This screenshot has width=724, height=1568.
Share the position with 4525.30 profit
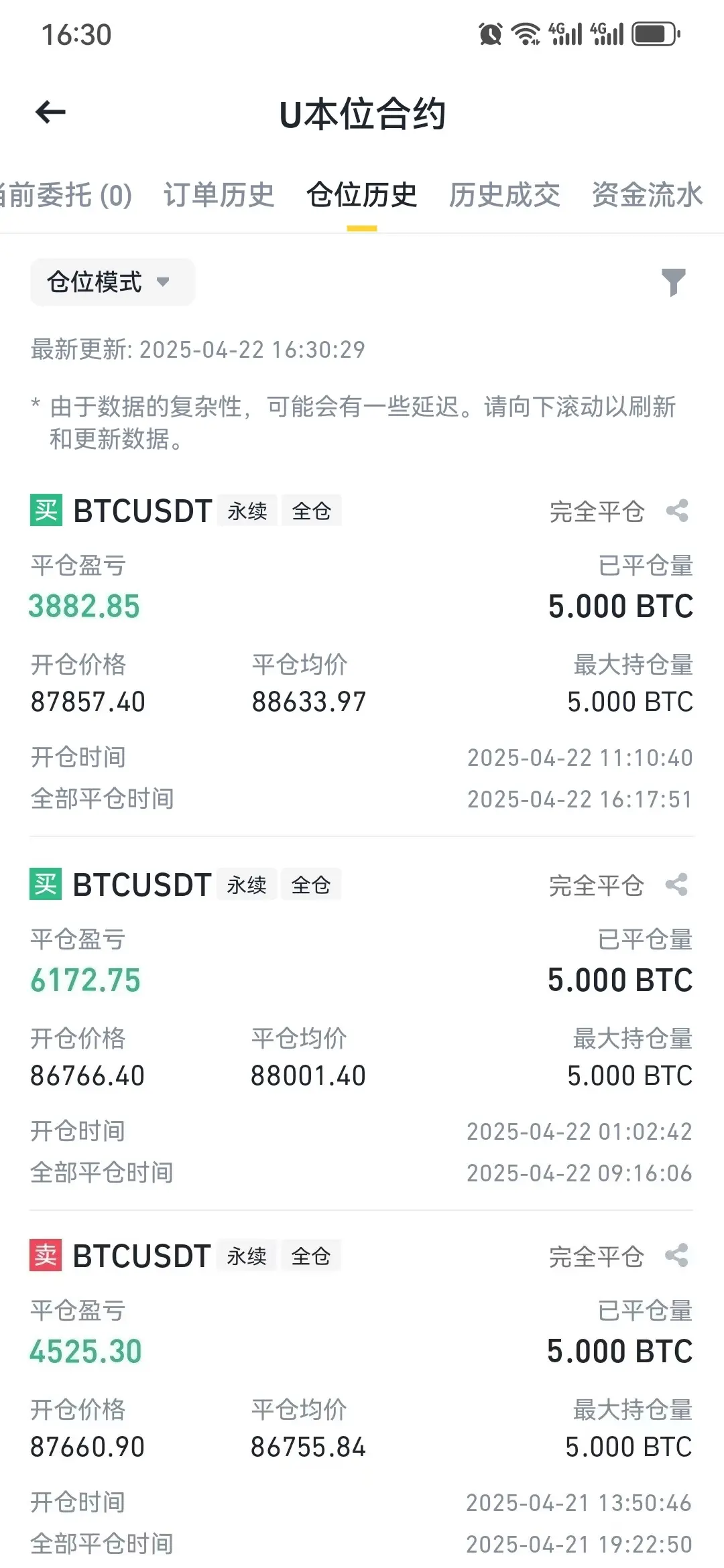676,1256
